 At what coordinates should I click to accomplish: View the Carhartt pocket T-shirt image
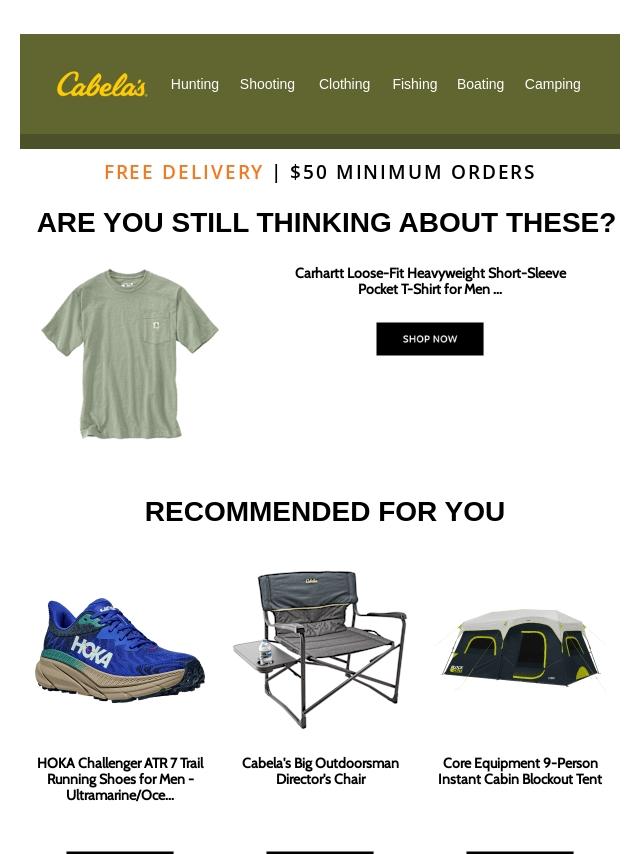[x=130, y=353]
